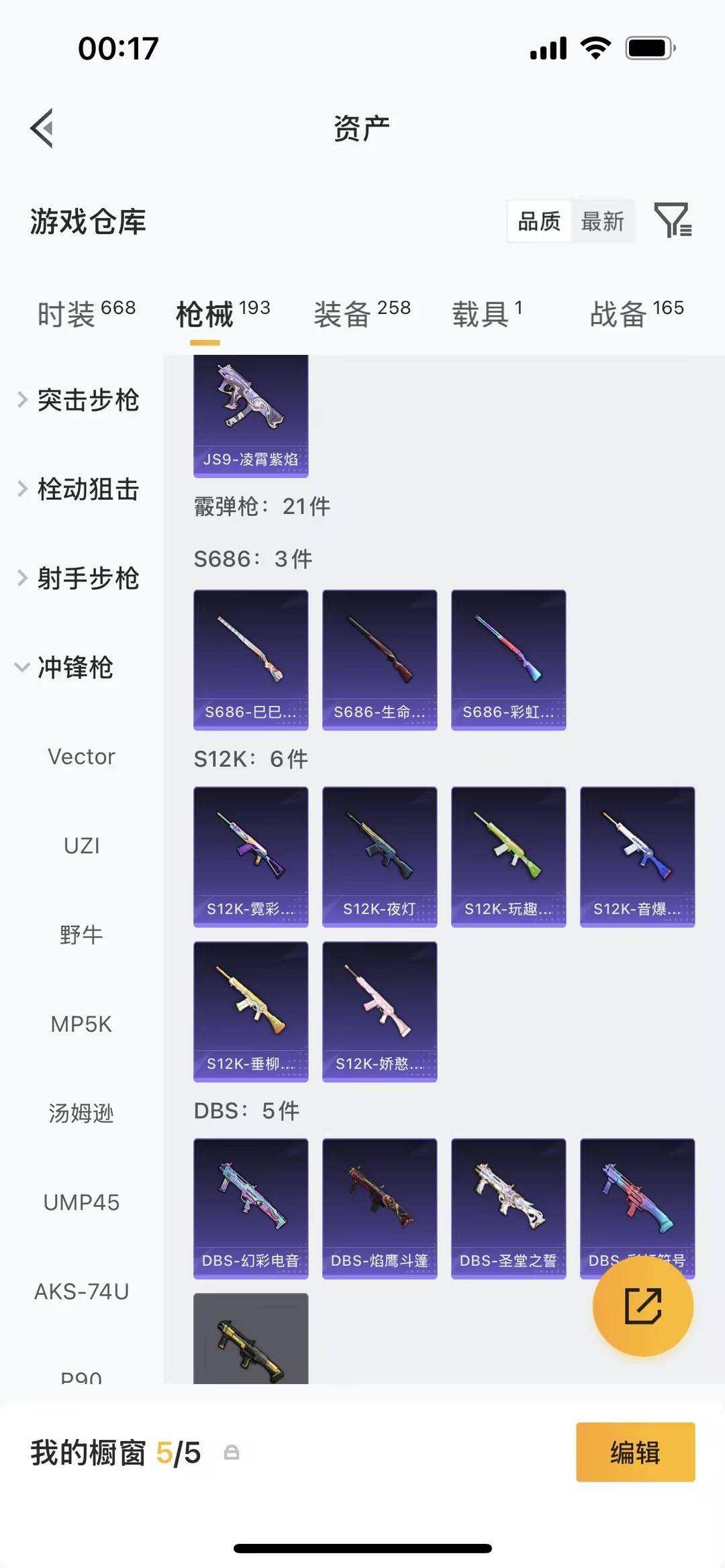This screenshot has width=725, height=1568.
Task: Select Vector in the side list
Action: [81, 757]
